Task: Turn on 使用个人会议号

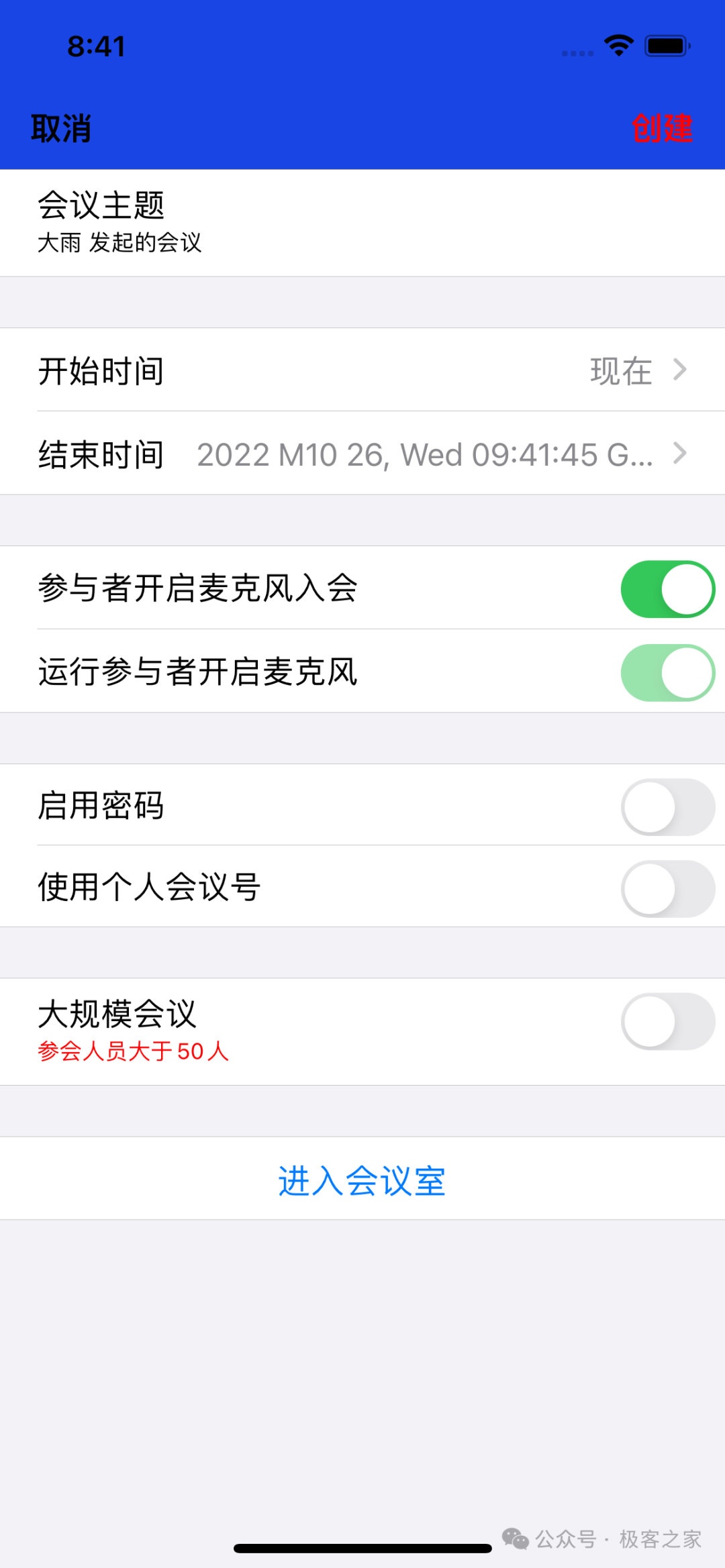Action: click(668, 889)
